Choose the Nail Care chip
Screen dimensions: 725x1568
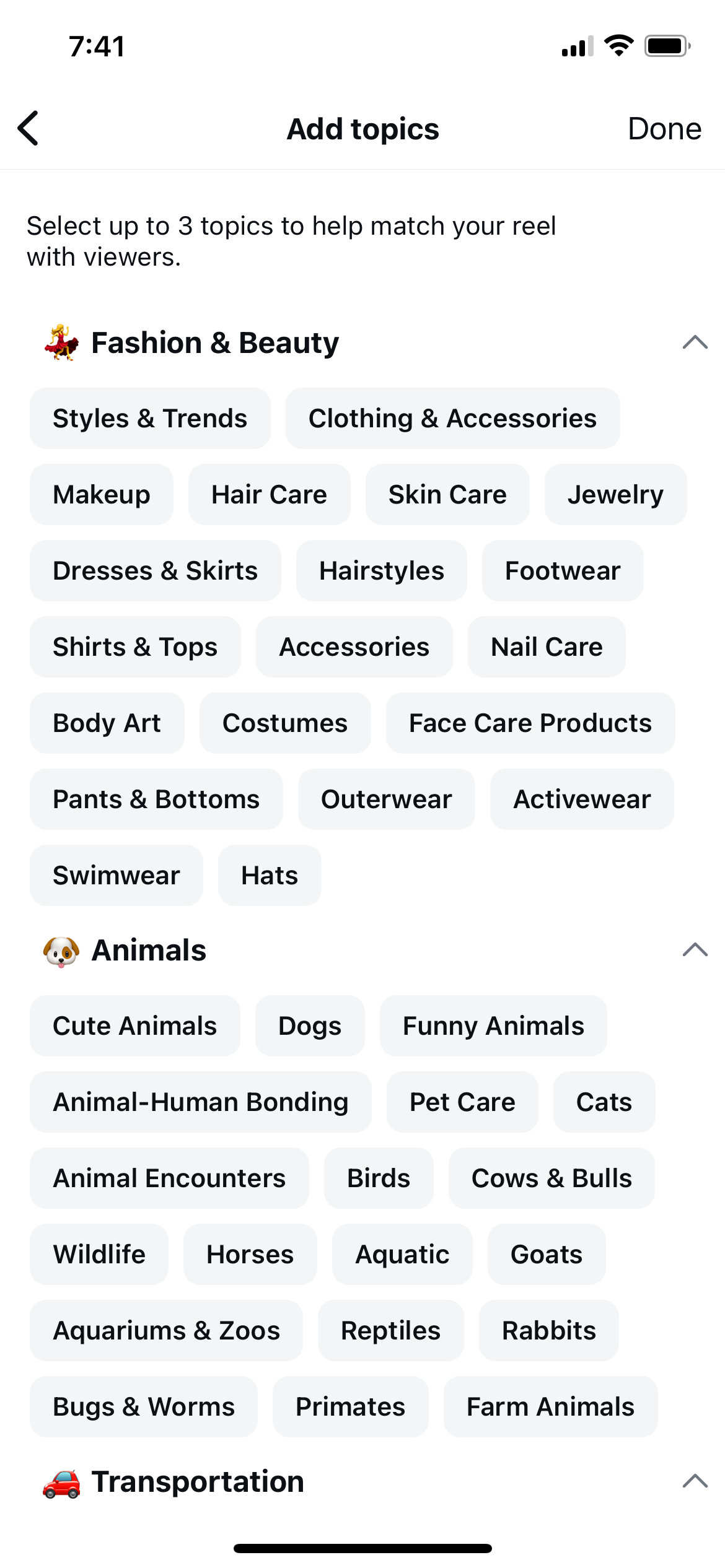[x=547, y=647]
